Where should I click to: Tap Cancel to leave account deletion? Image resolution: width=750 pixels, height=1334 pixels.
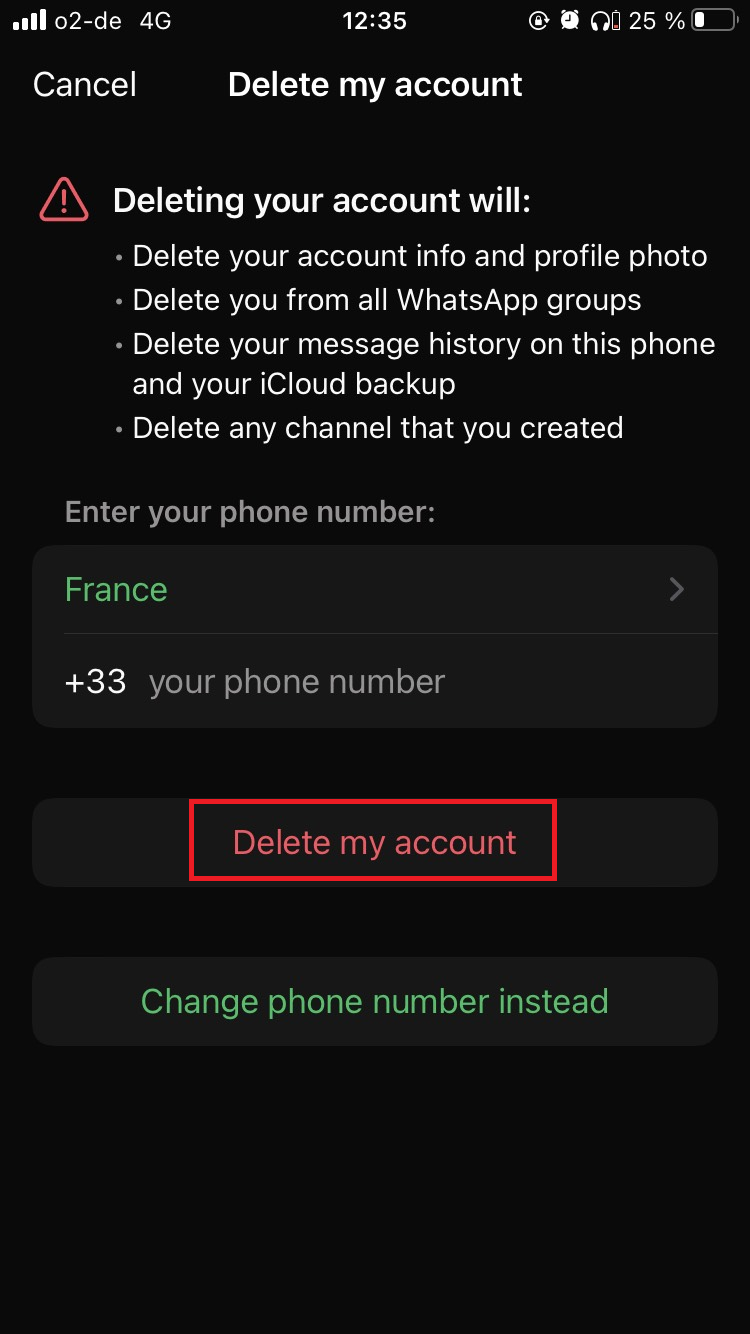[x=85, y=85]
